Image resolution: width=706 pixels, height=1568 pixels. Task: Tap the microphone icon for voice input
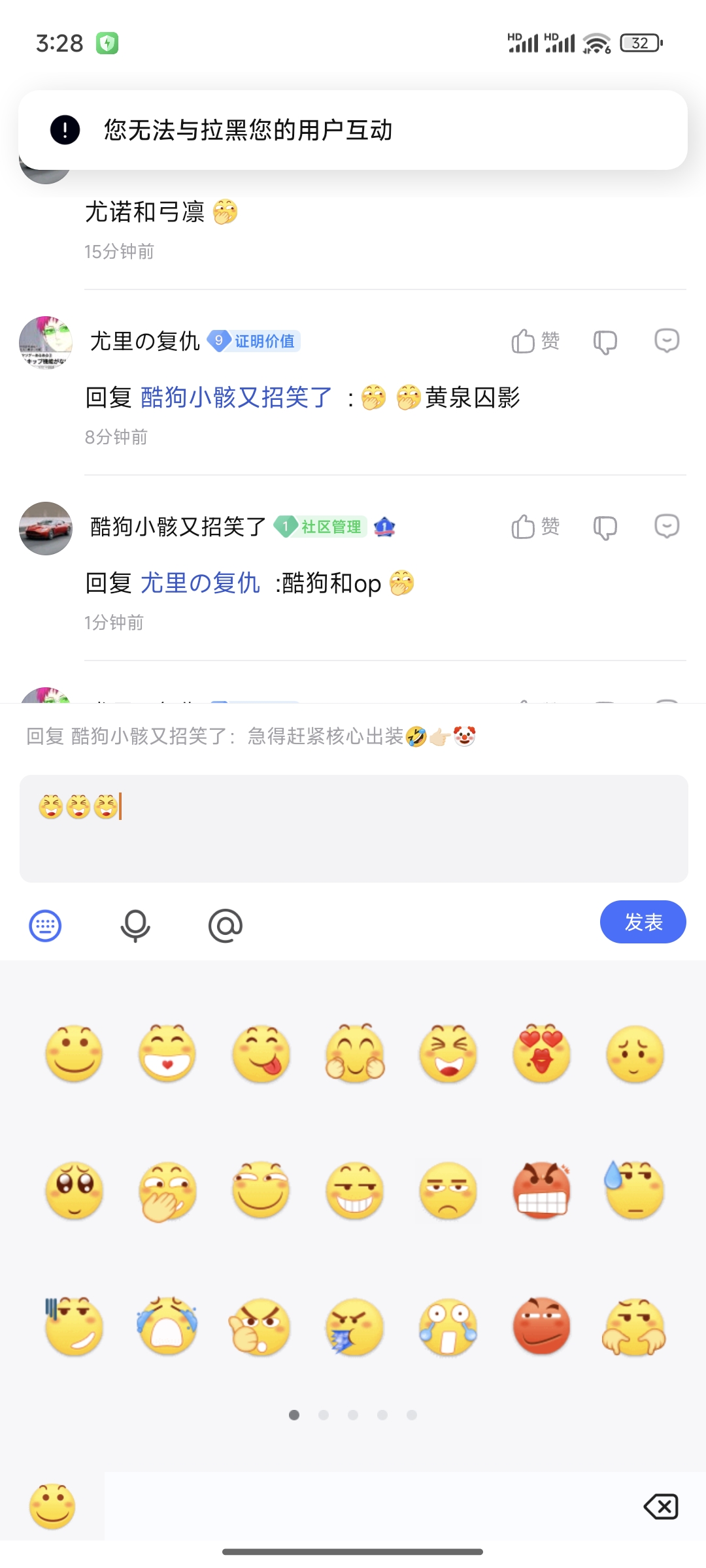pos(135,926)
